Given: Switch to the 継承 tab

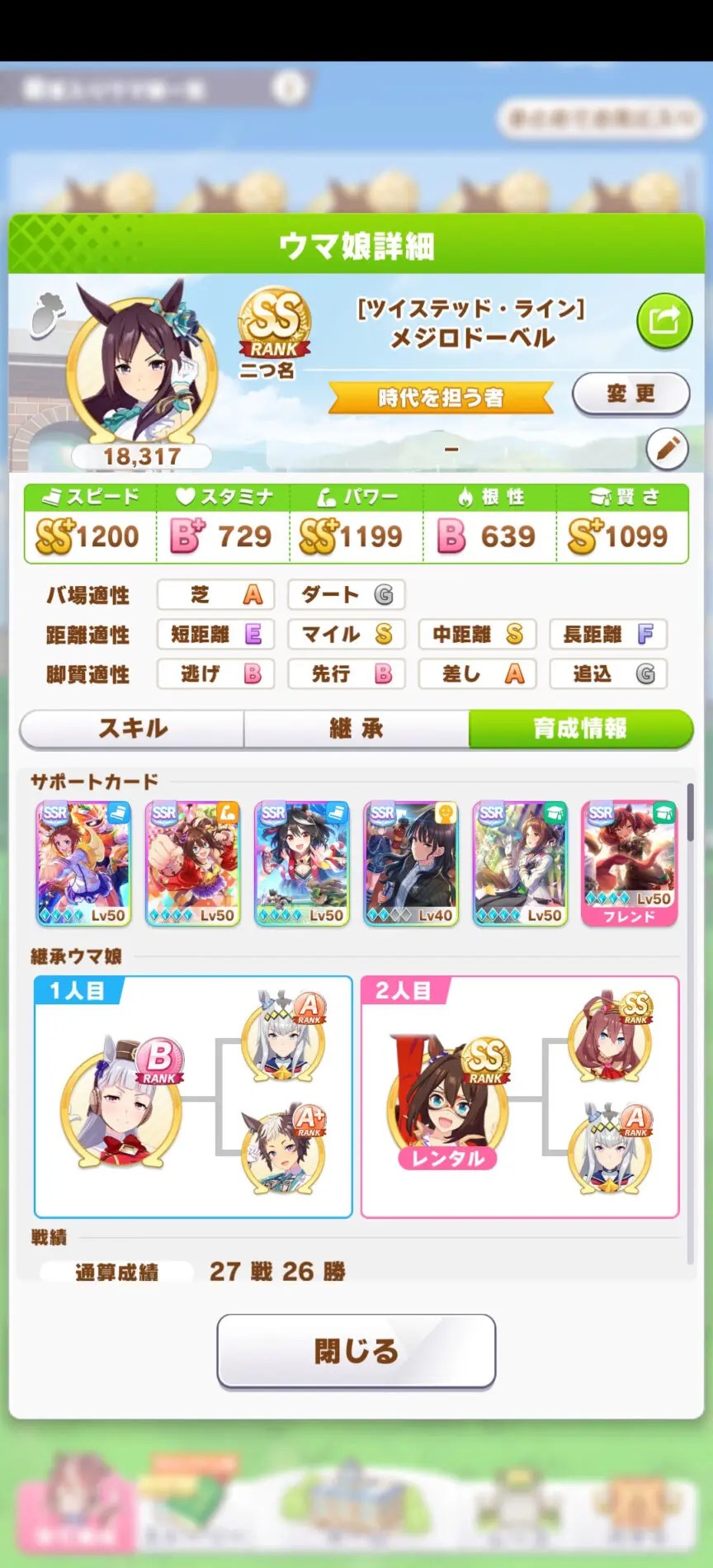Looking at the screenshot, I should click(x=356, y=728).
